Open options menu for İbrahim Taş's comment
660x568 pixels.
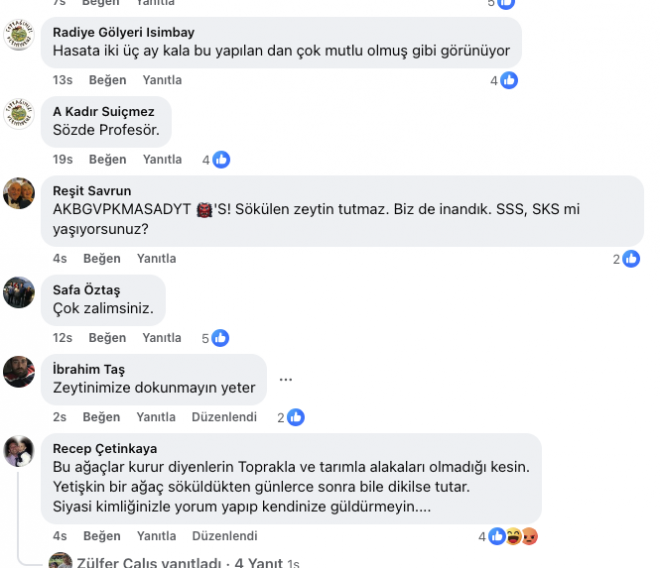pos(286,379)
